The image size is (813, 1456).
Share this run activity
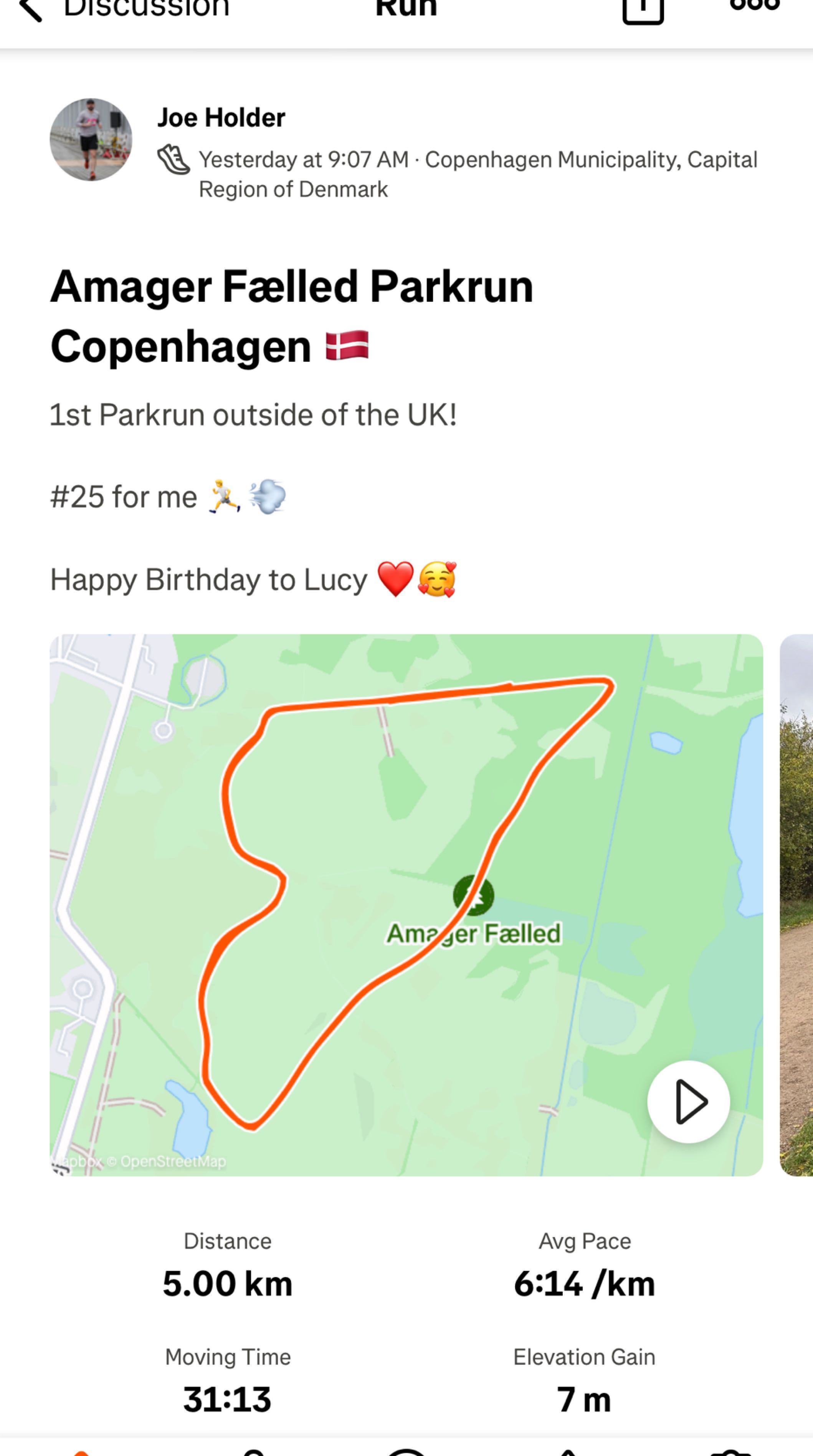(642, 10)
